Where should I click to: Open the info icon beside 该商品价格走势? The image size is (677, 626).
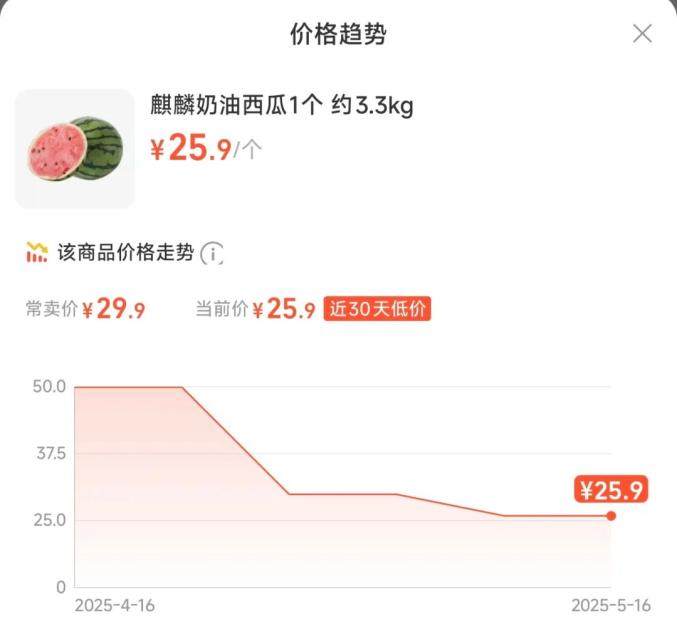(212, 253)
